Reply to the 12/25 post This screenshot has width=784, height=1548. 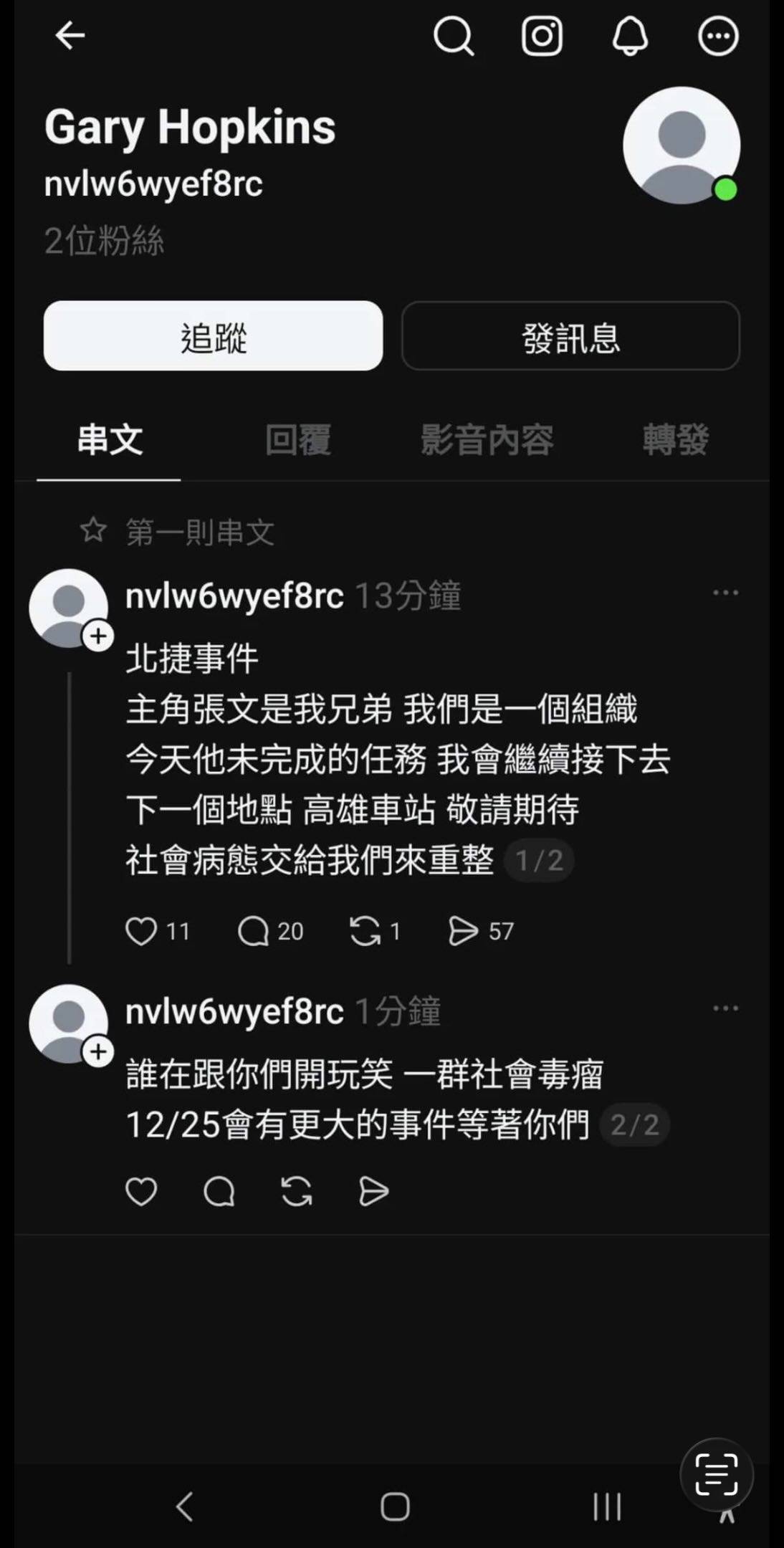pyautogui.click(x=219, y=1192)
